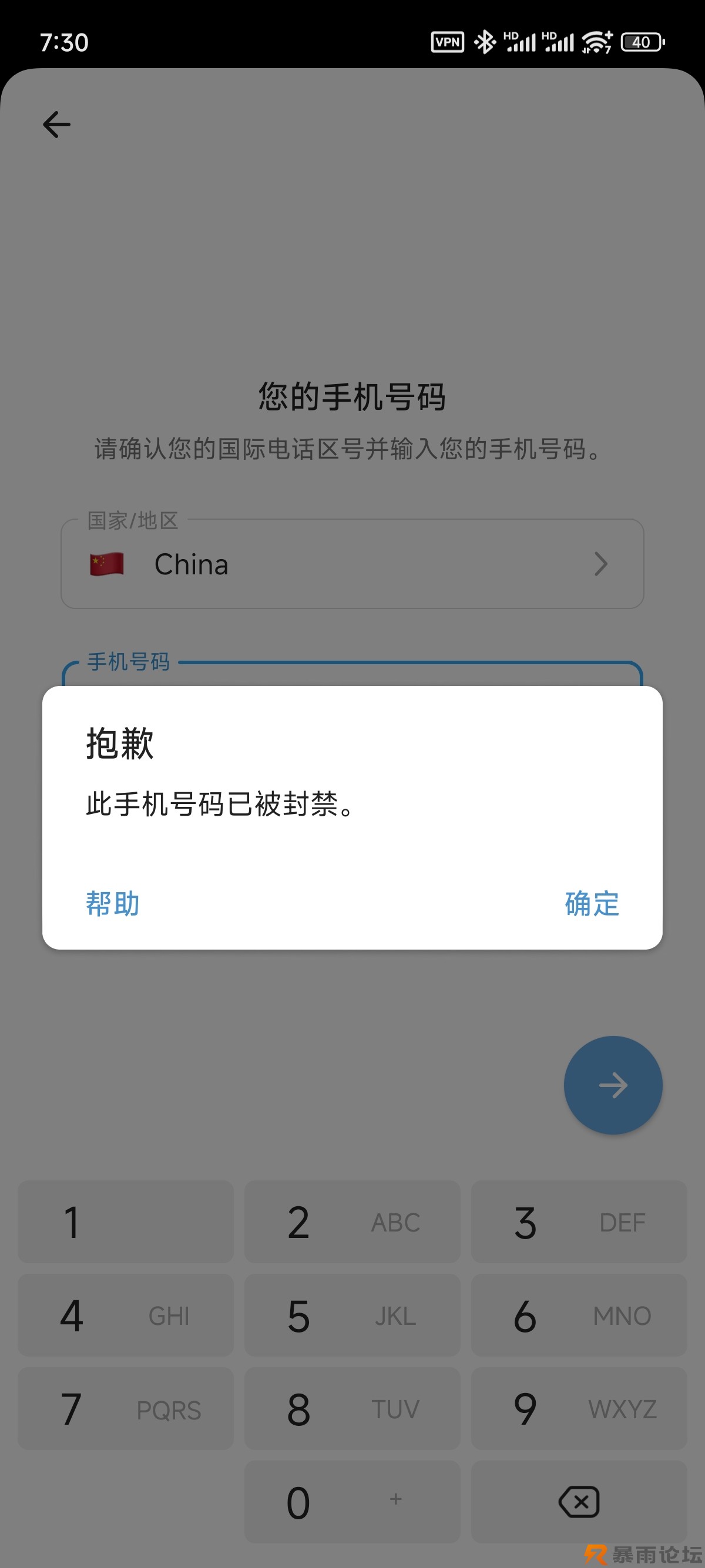Hit the 9 WXYZ key

578,1408
